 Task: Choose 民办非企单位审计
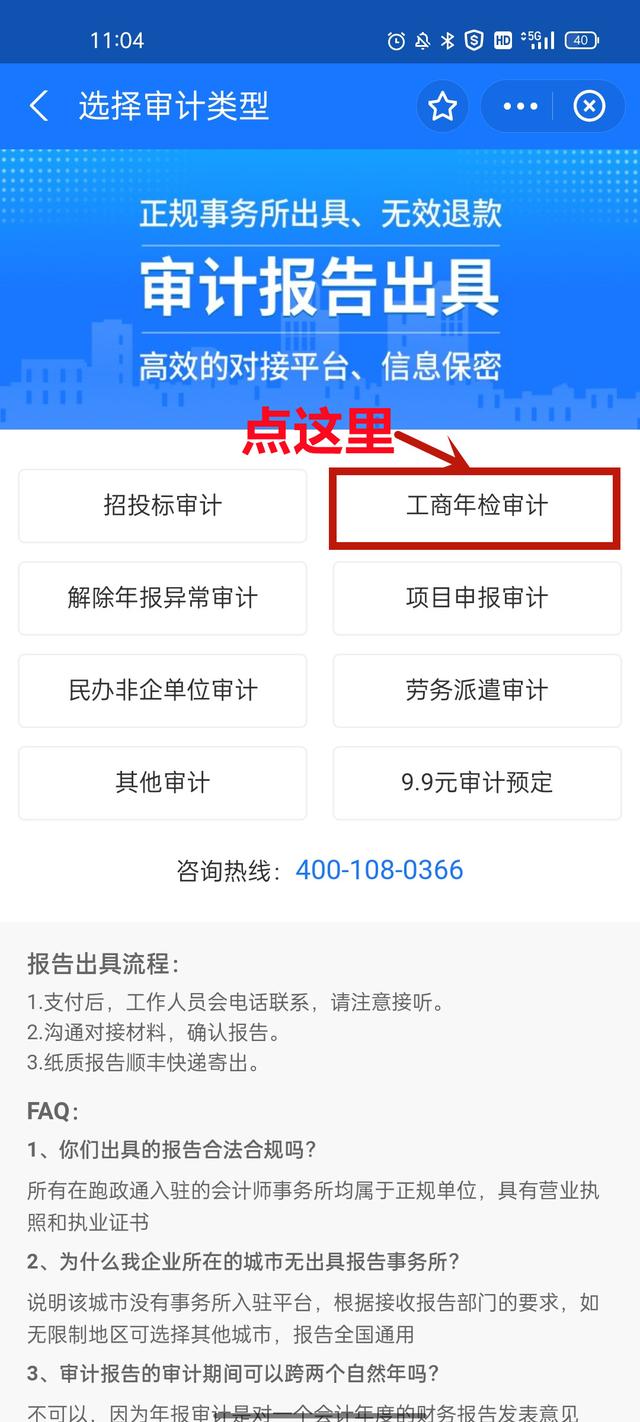162,690
